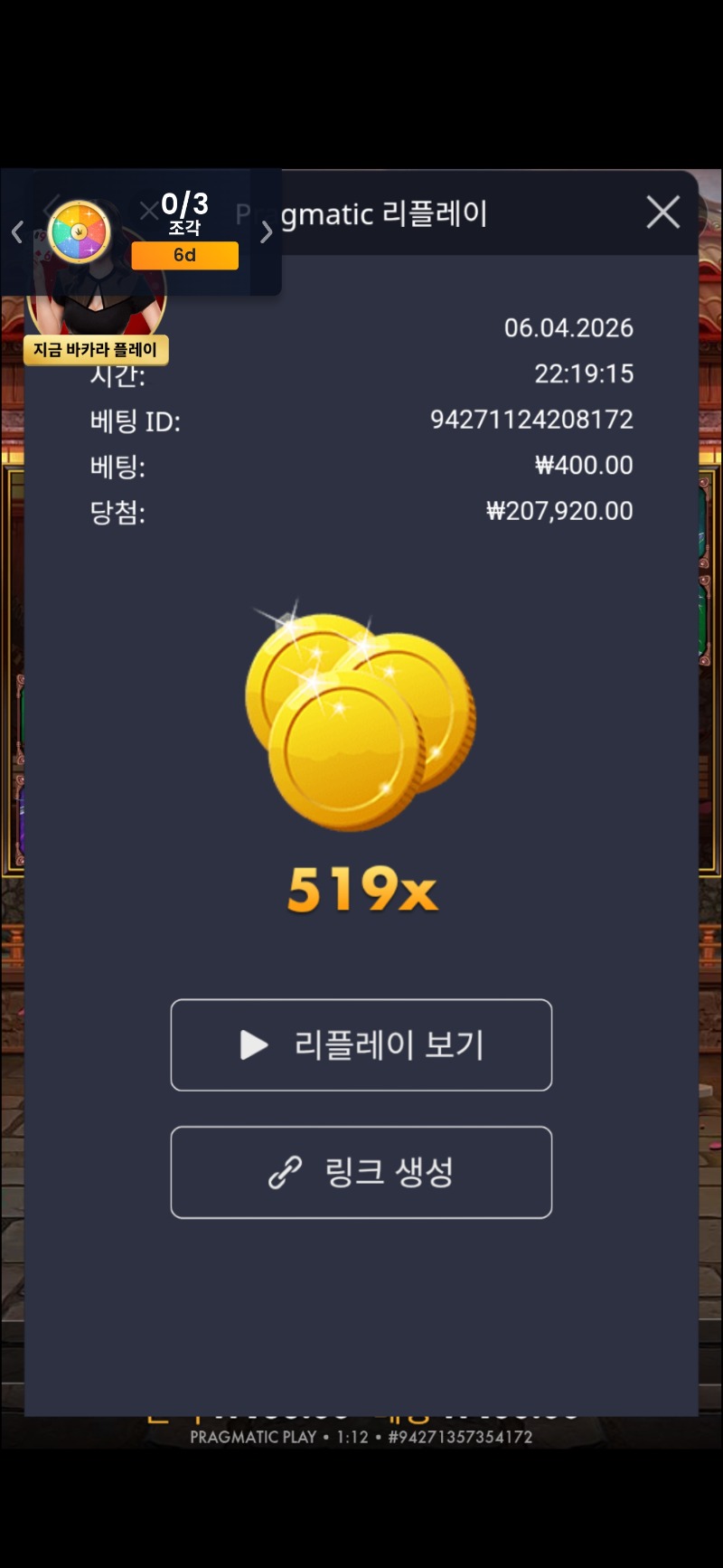Screen dimensions: 723x1568
Task: Open the 지금 바카라 플레이 promo
Action: point(96,349)
